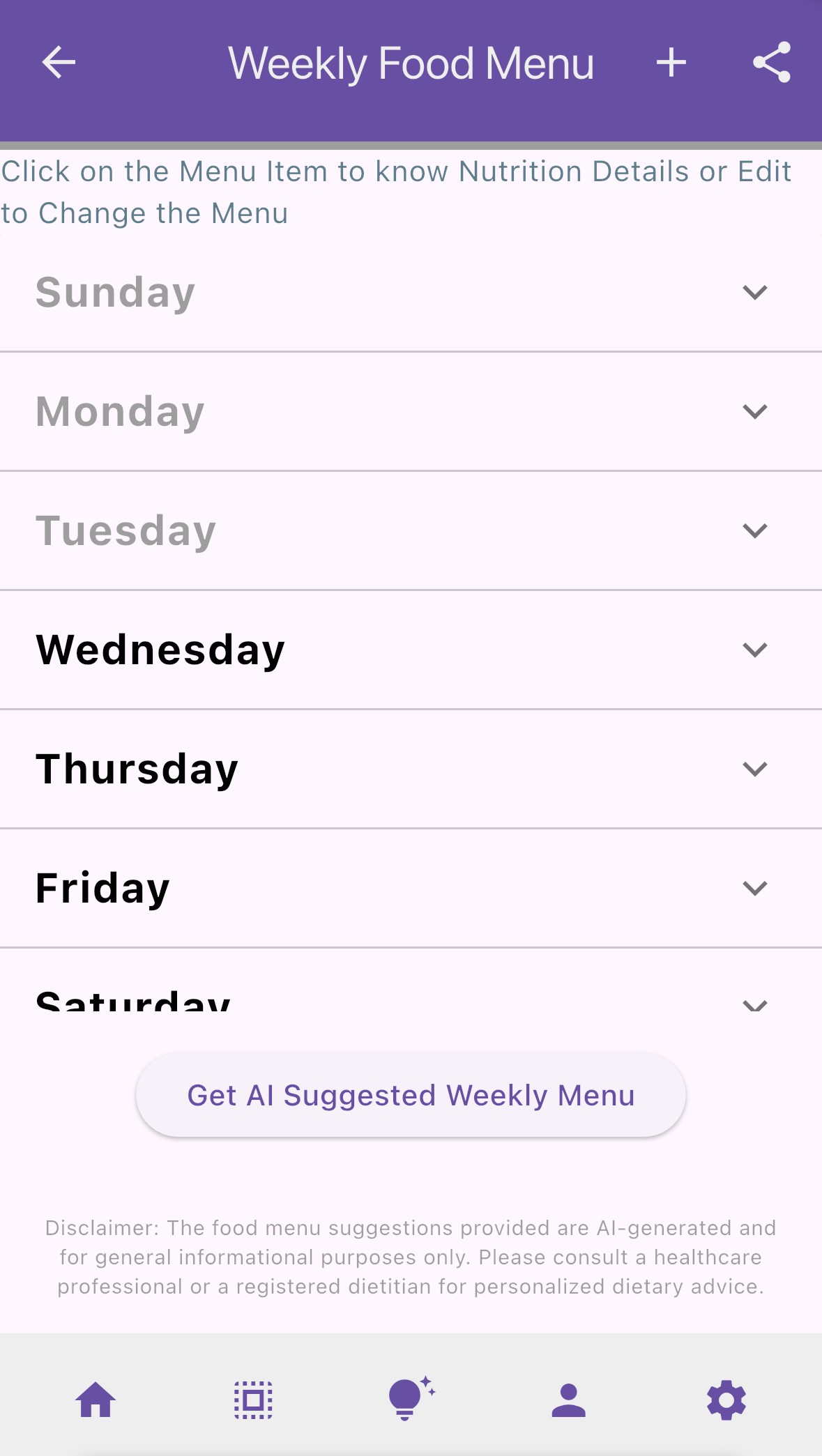
Task: Expand the Friday menu section
Action: coord(754,888)
